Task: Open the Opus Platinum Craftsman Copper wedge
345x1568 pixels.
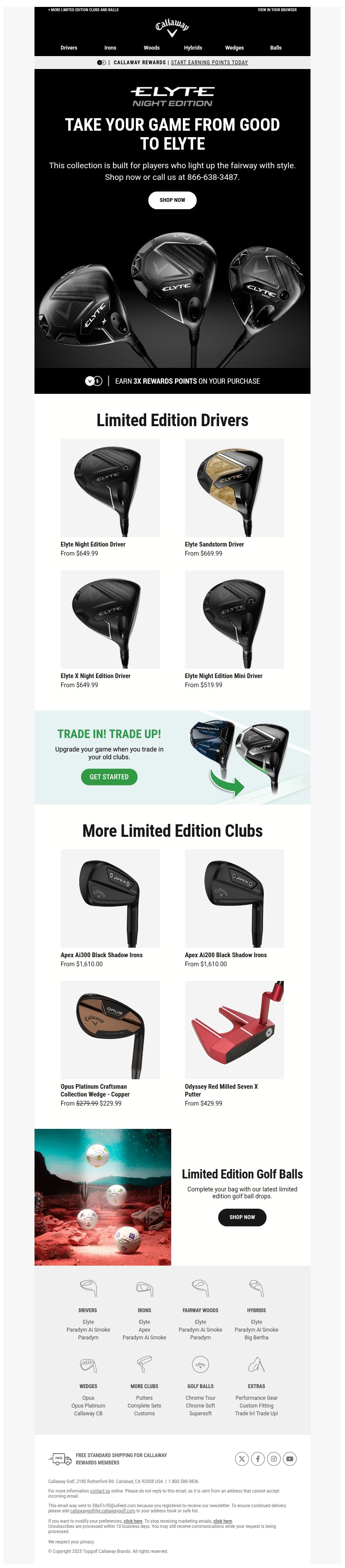Action: [110, 1030]
